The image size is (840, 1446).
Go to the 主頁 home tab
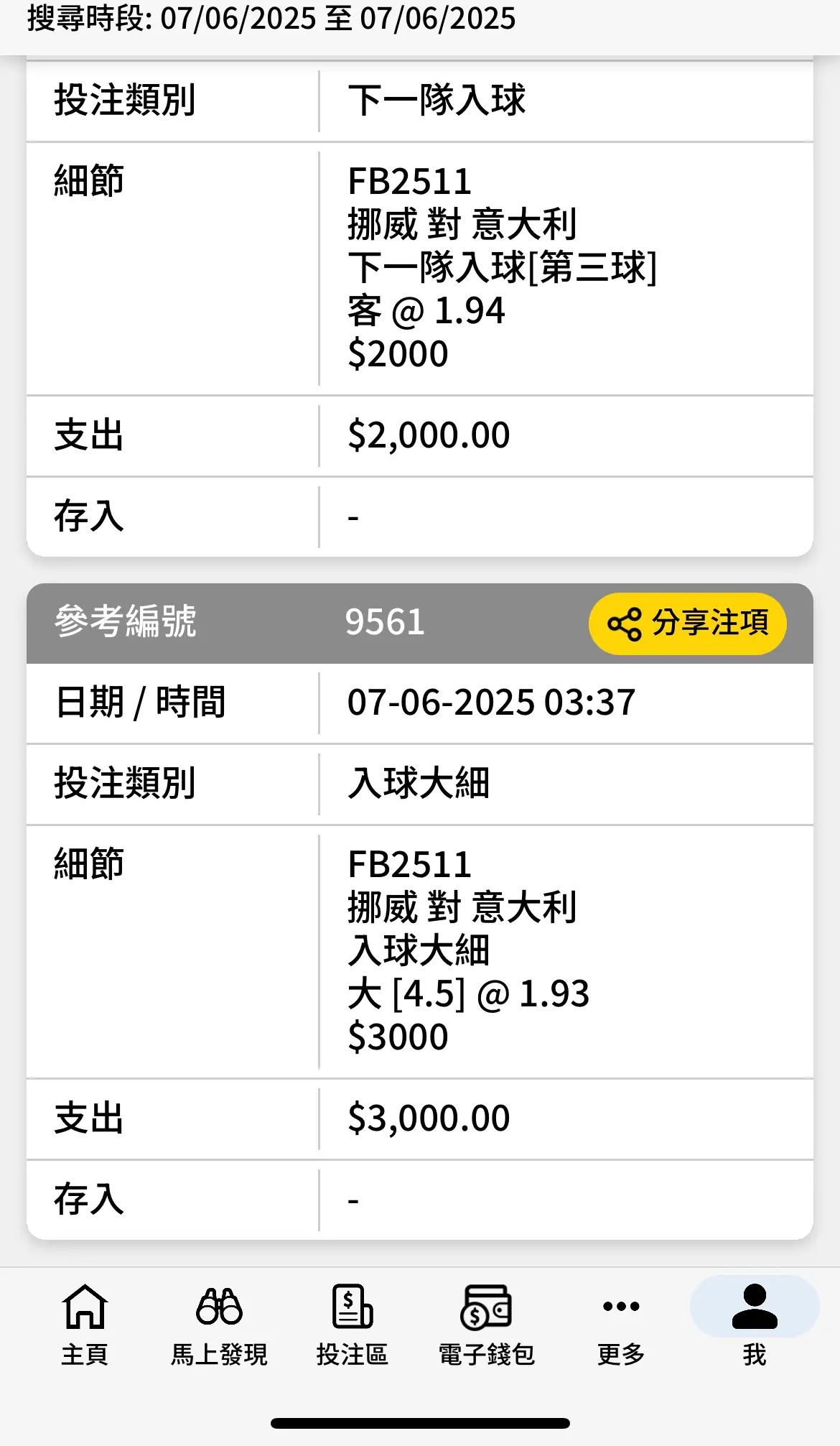pos(85,1325)
